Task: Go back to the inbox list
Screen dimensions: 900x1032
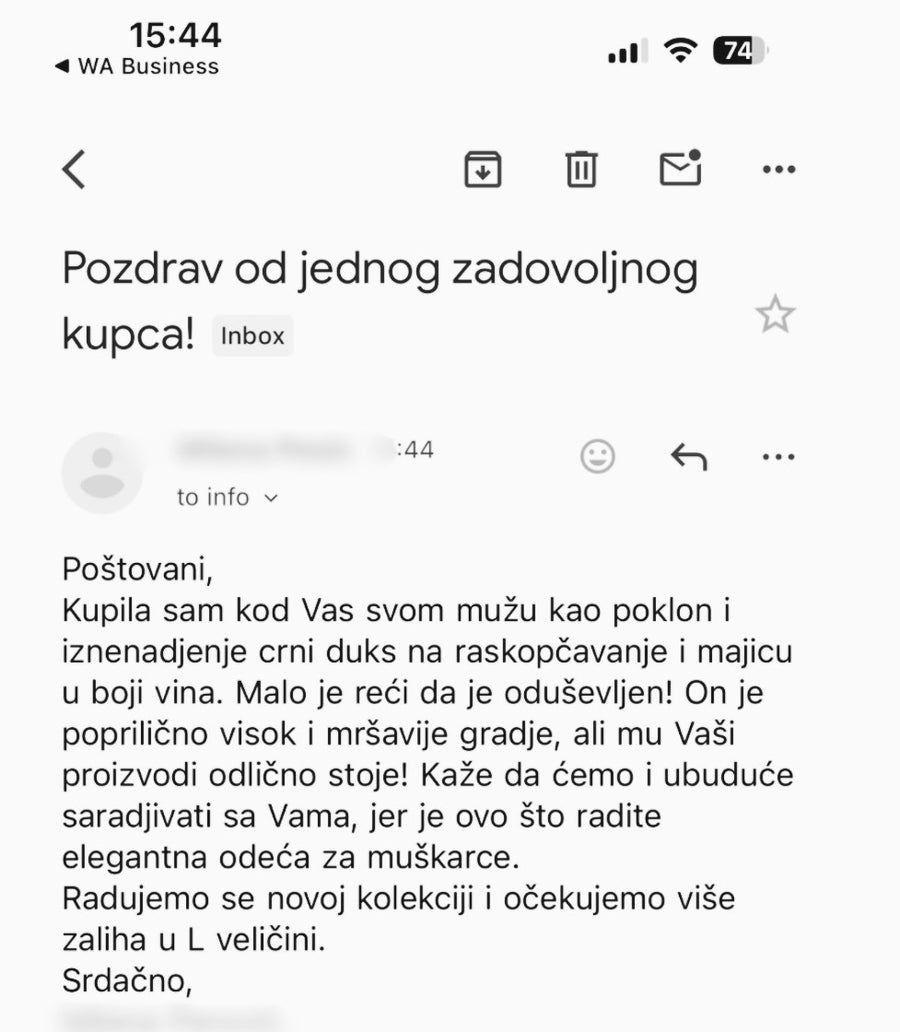Action: [x=74, y=169]
